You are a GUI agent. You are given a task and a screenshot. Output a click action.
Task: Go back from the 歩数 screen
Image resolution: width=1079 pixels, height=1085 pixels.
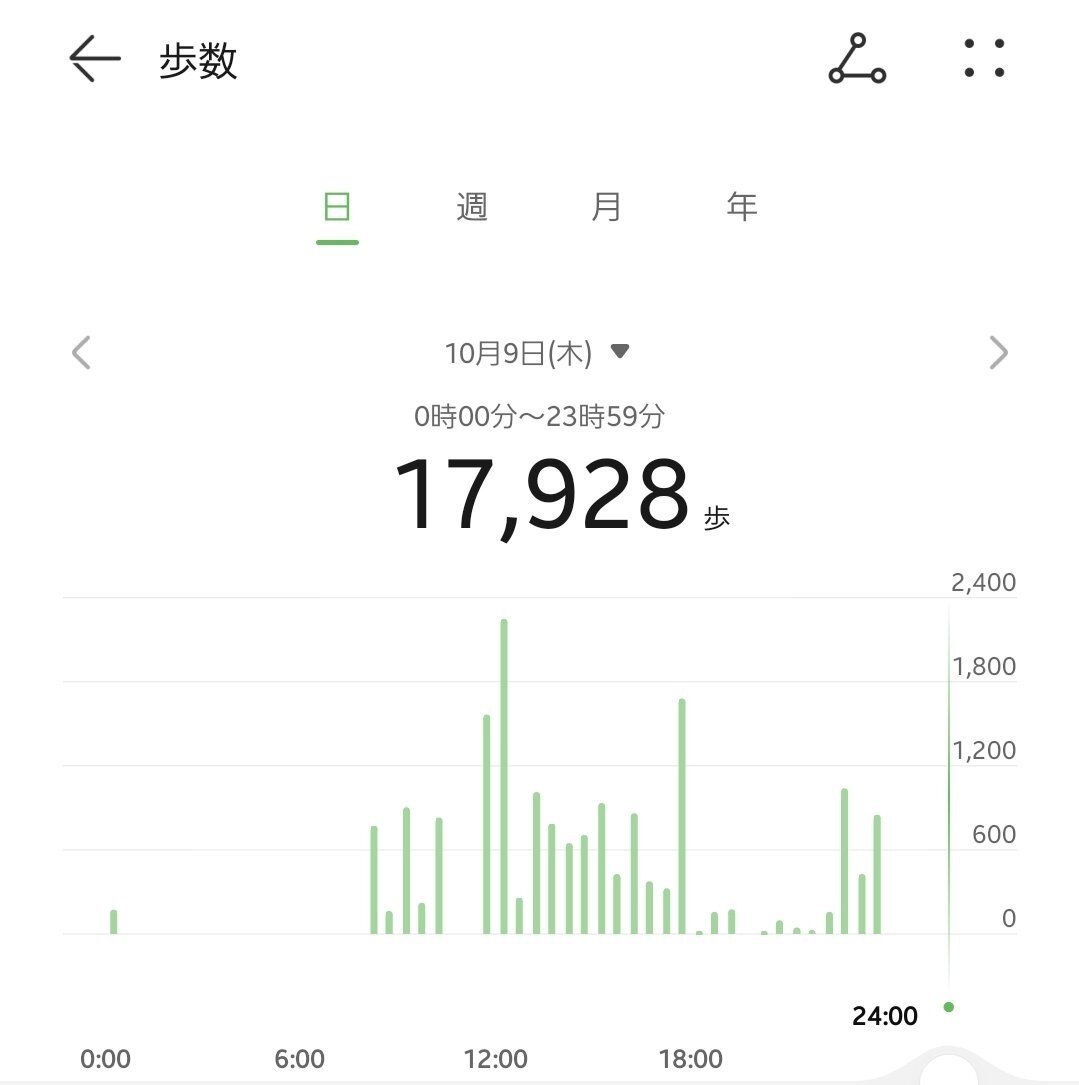coord(95,60)
